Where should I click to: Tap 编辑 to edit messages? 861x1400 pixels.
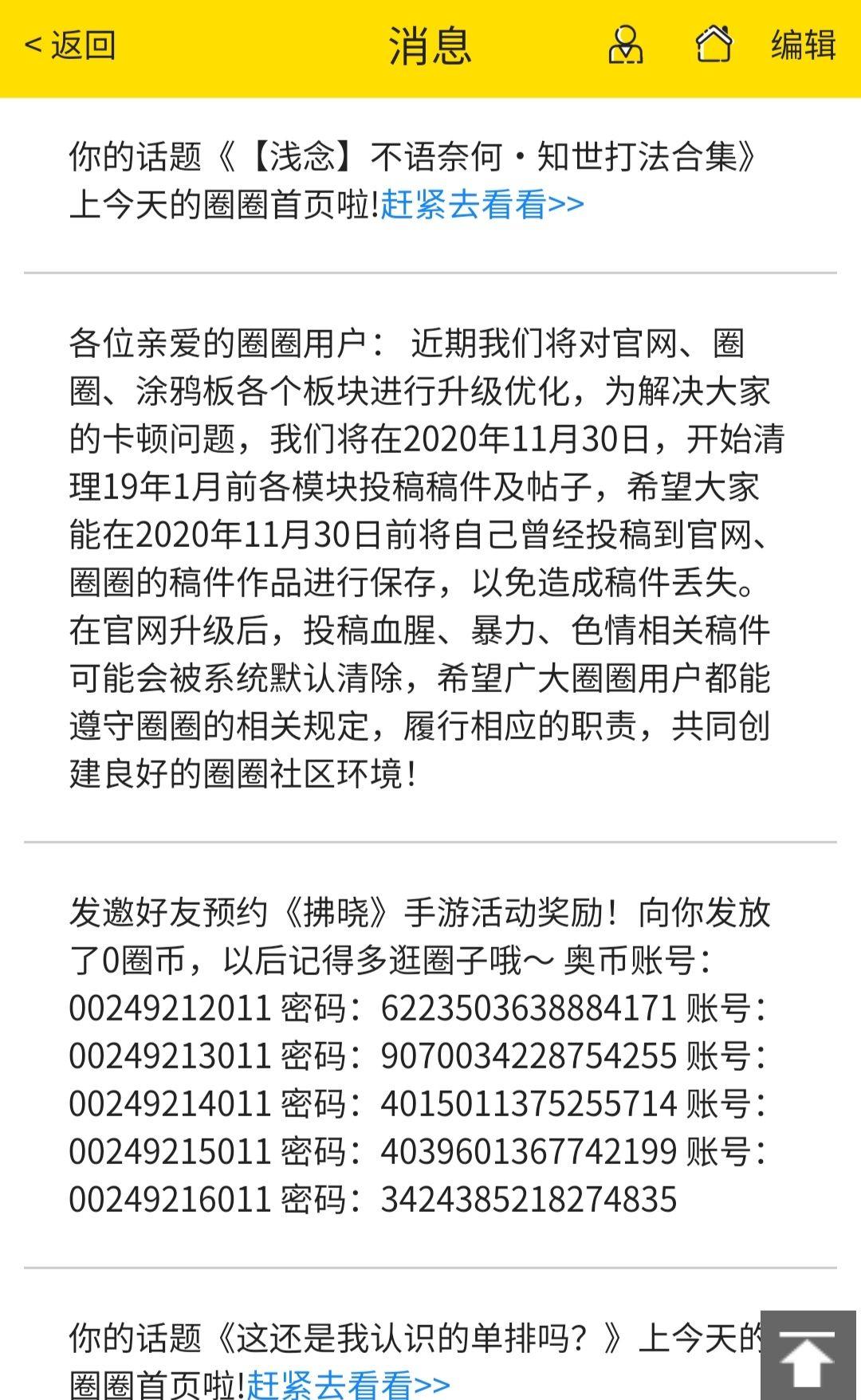pos(803,45)
